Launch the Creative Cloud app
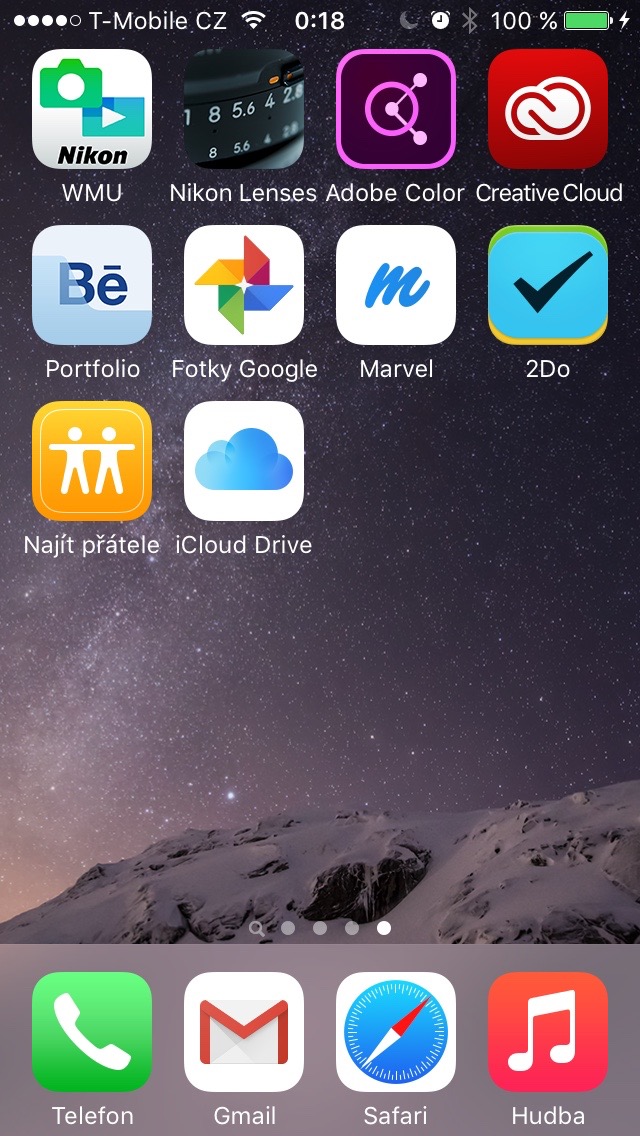Image resolution: width=640 pixels, height=1136 pixels. pos(548,109)
